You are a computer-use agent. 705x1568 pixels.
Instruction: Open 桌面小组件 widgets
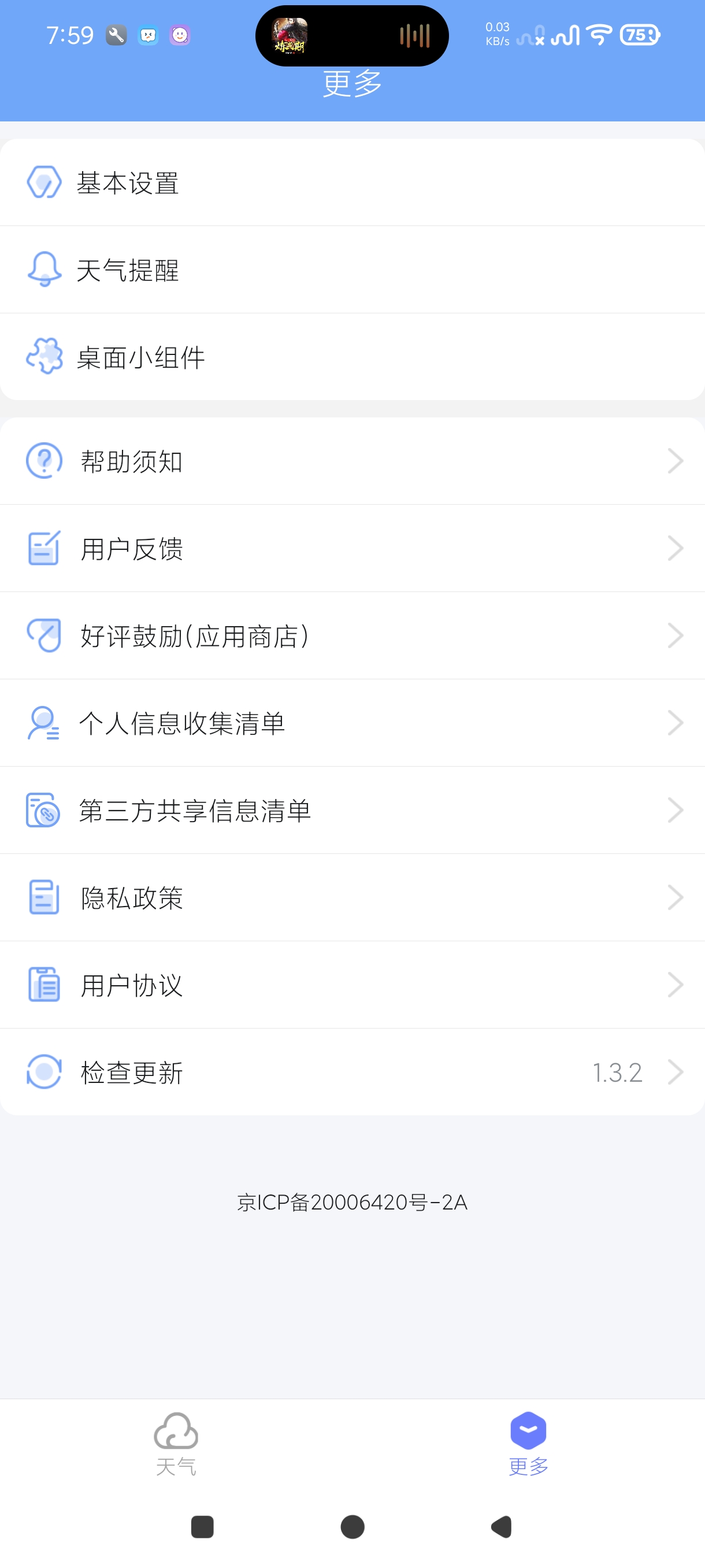coord(352,357)
